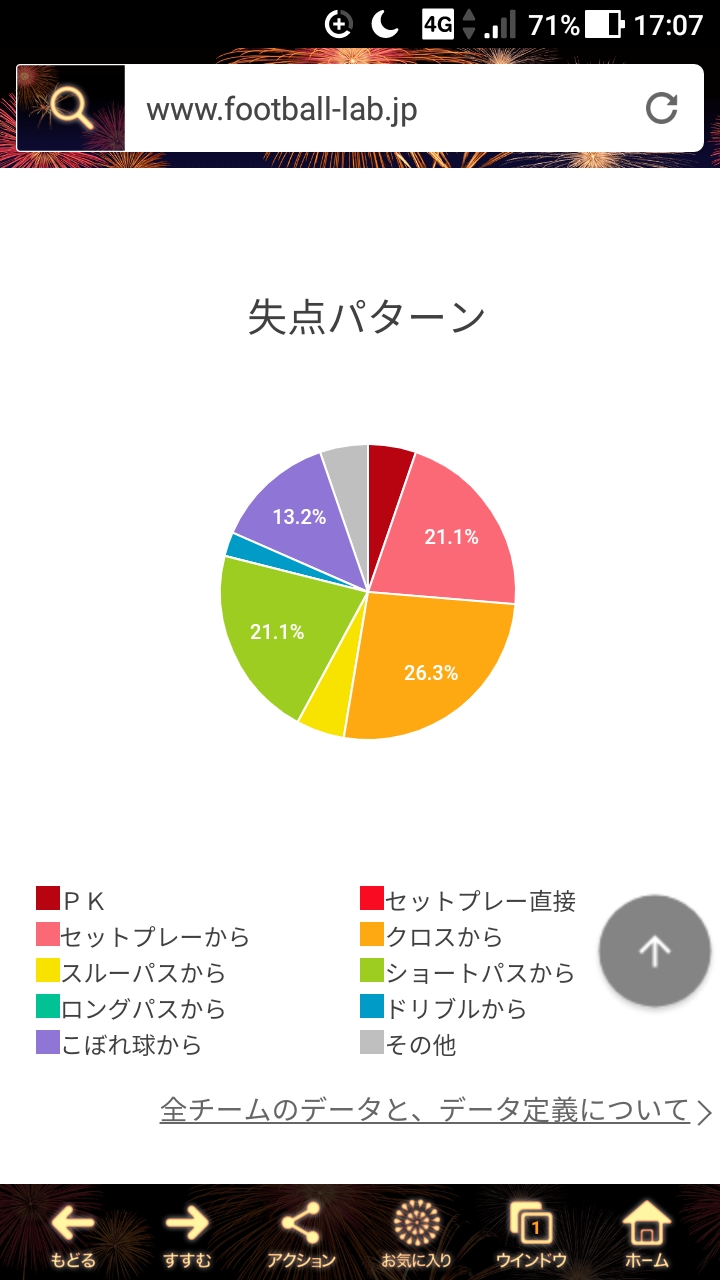This screenshot has height=1280, width=720.
Task: Edit the www.football-lab.jp address field
Action: point(380,109)
